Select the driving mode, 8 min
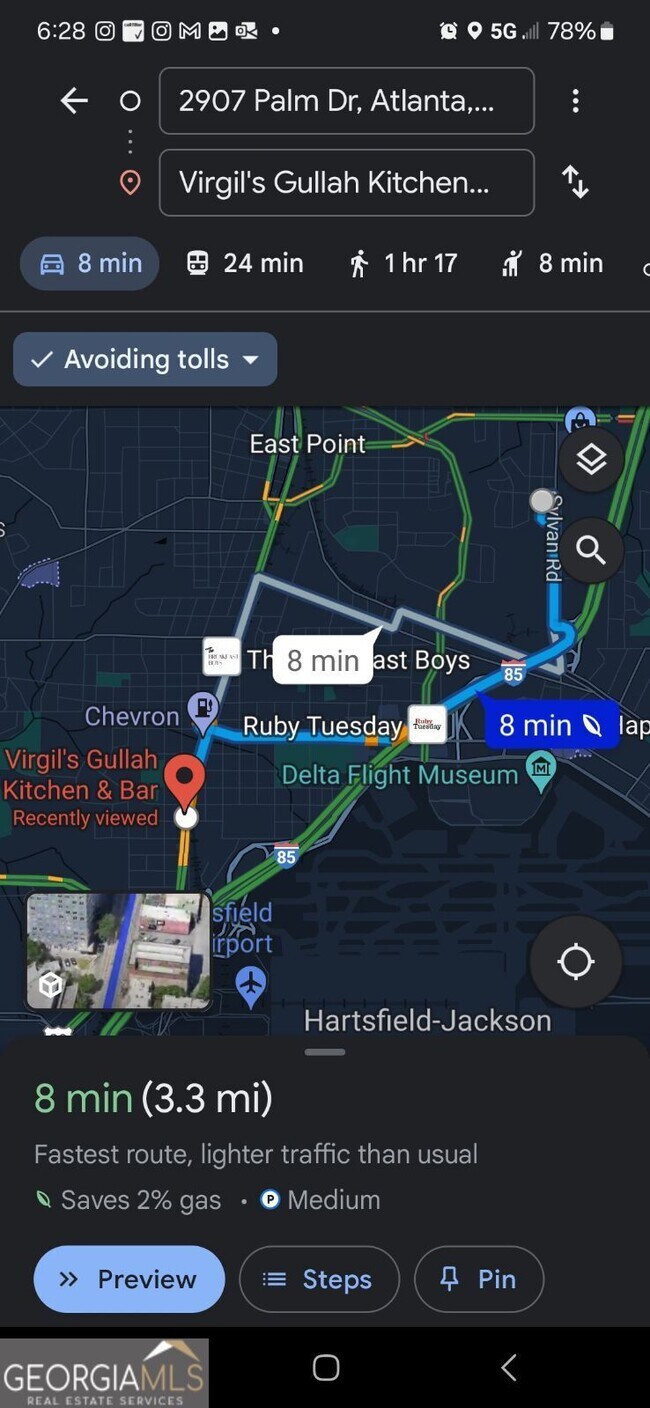650x1408 pixels. click(x=90, y=264)
